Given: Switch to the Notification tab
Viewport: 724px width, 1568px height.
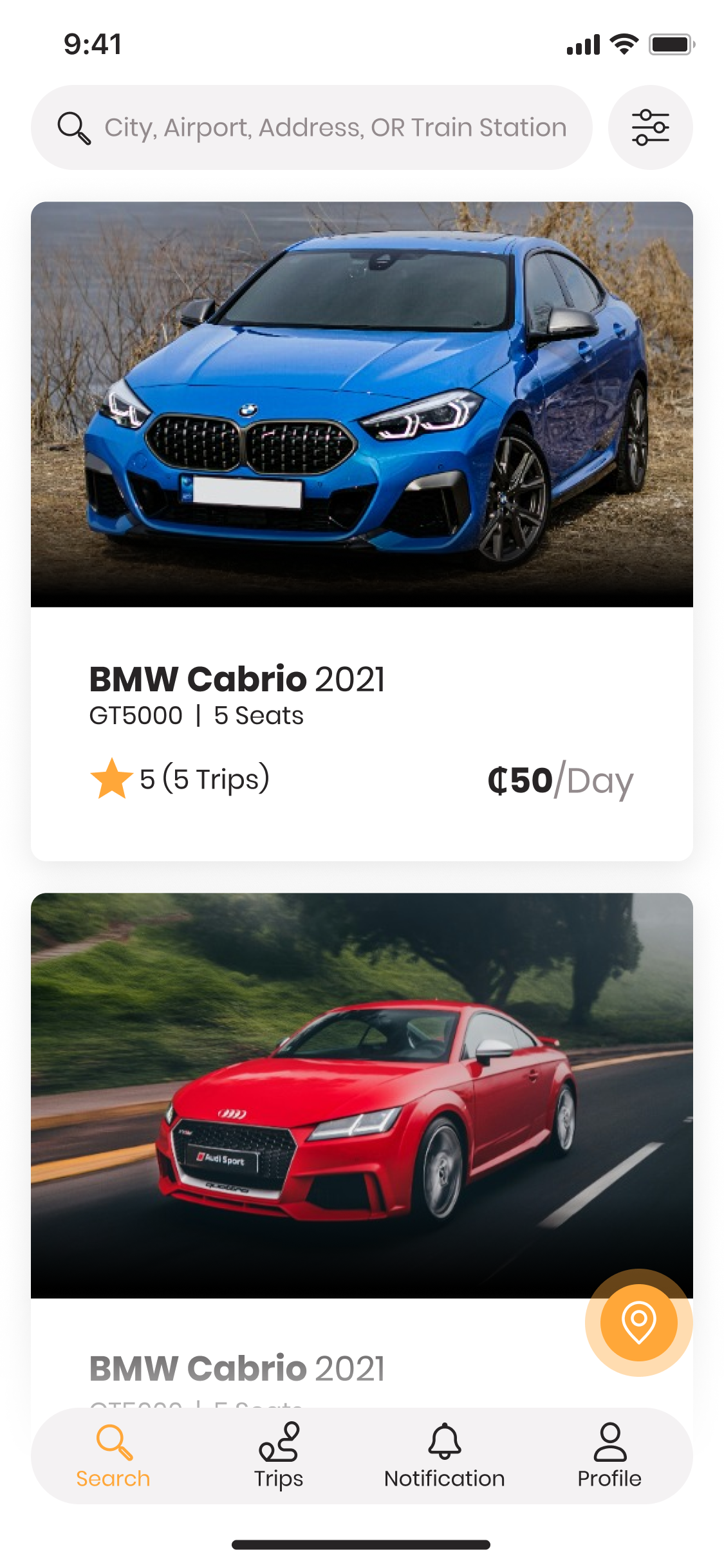Looking at the screenshot, I should [x=444, y=1455].
